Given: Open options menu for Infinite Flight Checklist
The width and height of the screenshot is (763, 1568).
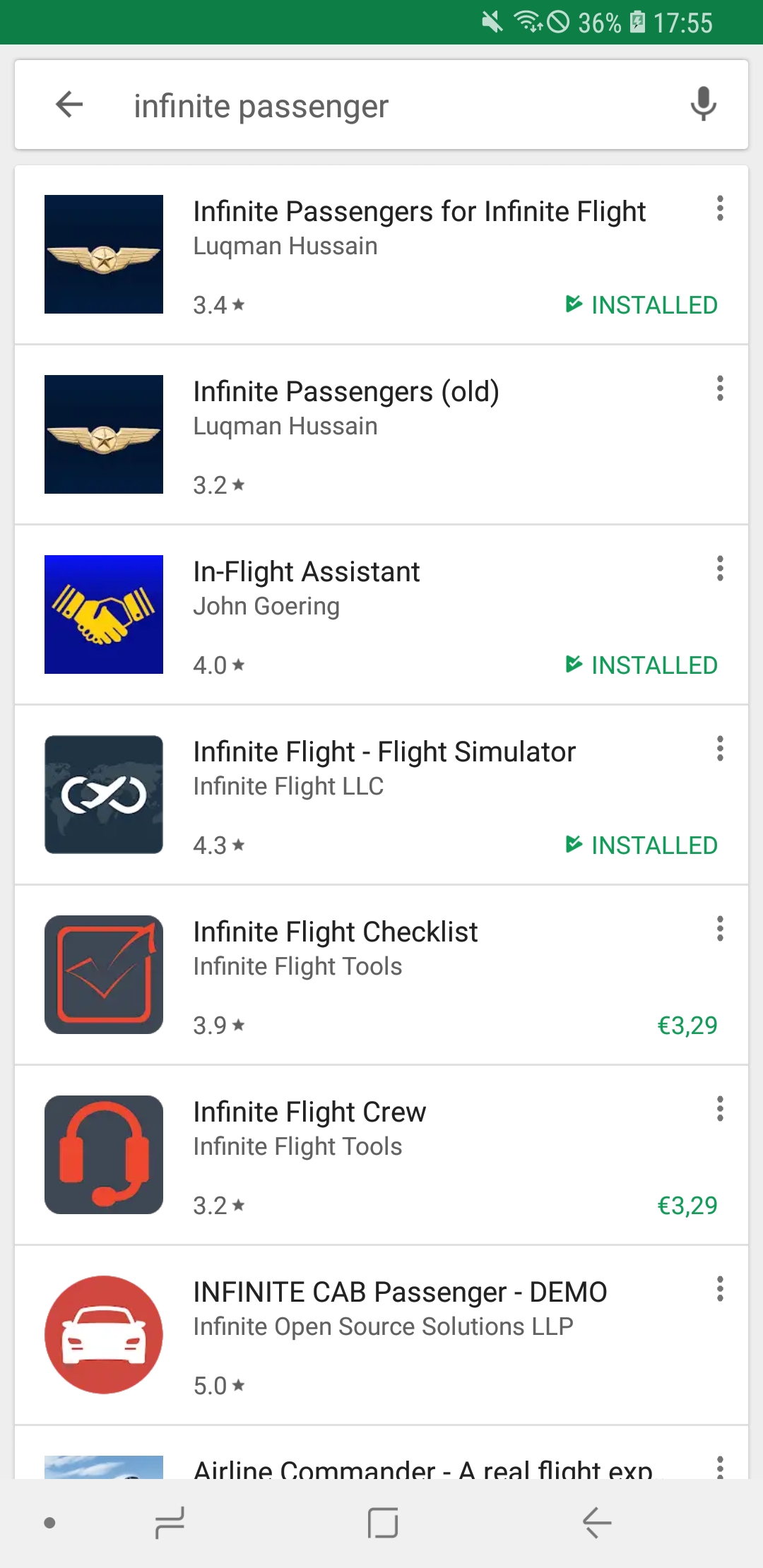Looking at the screenshot, I should click(x=720, y=929).
